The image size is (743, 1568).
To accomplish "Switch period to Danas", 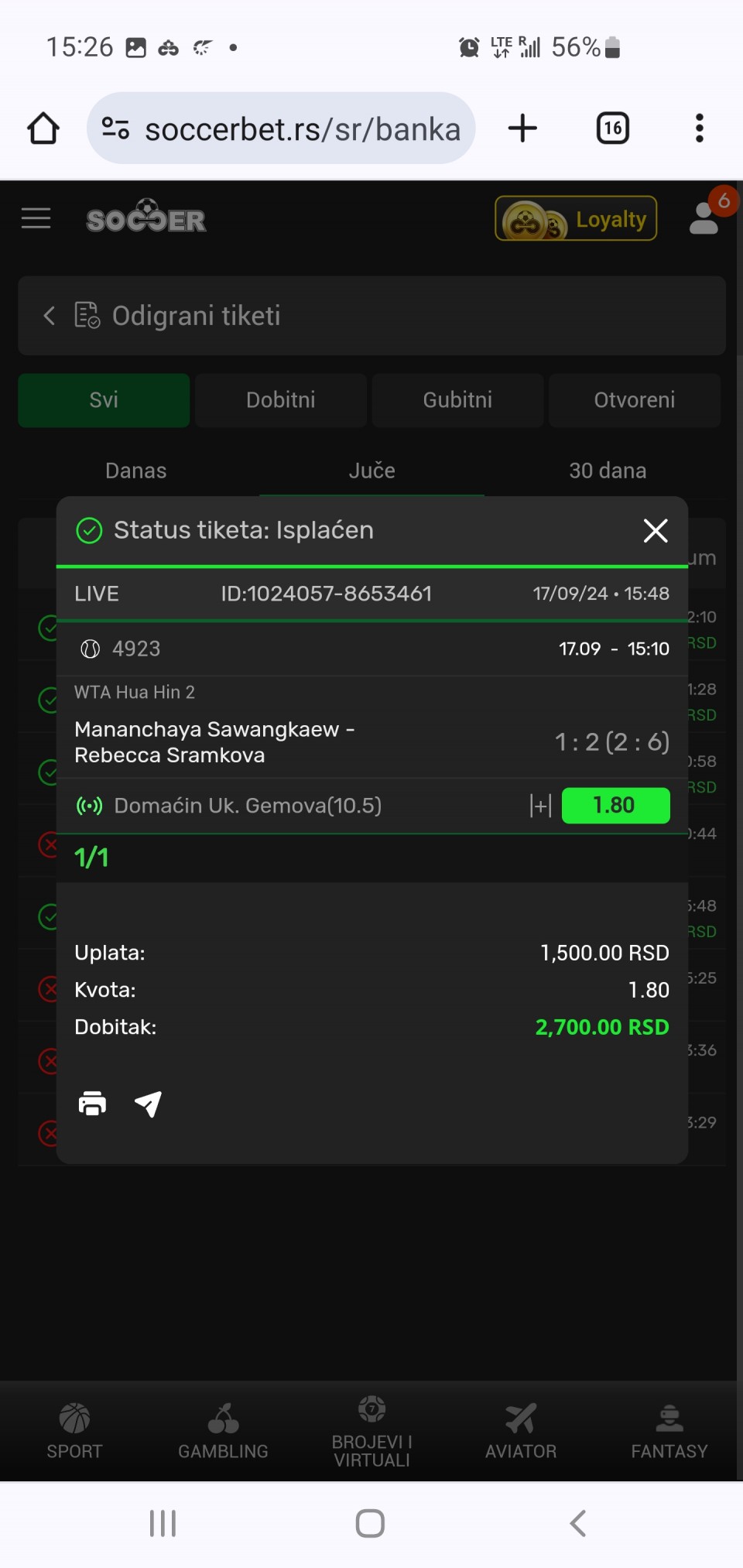I will (x=136, y=471).
